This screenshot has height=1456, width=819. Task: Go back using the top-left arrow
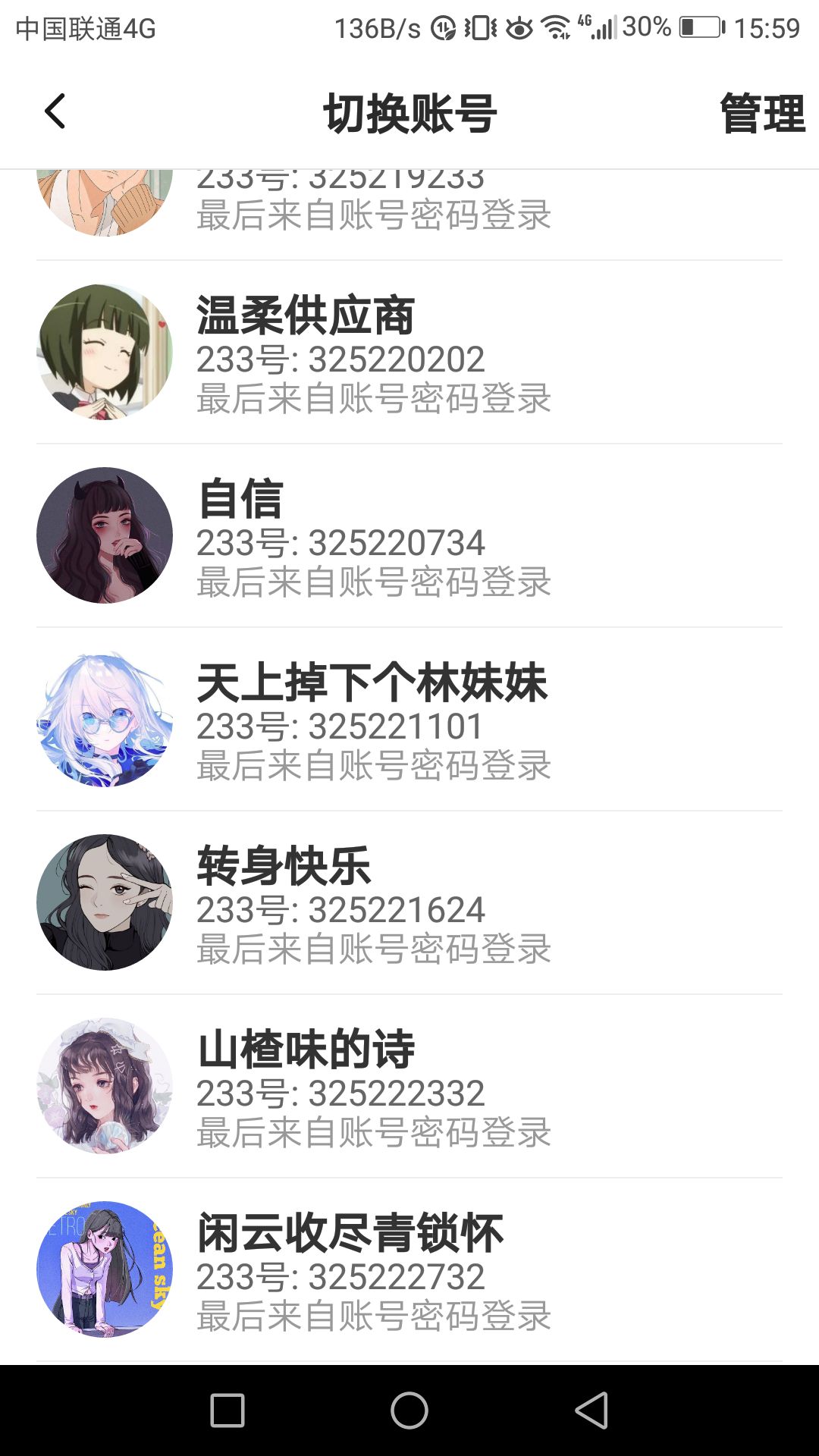click(55, 112)
